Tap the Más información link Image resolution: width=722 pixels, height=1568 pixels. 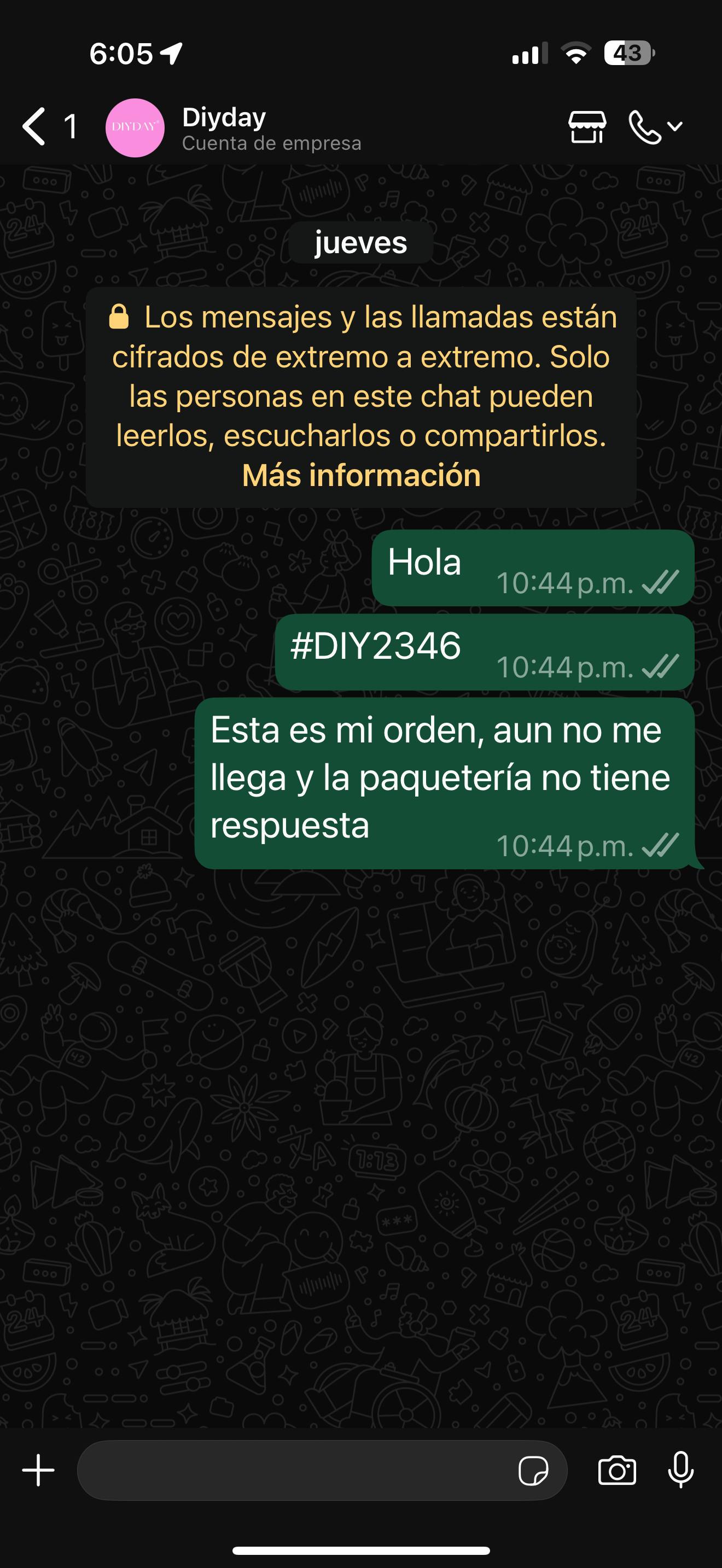click(361, 475)
